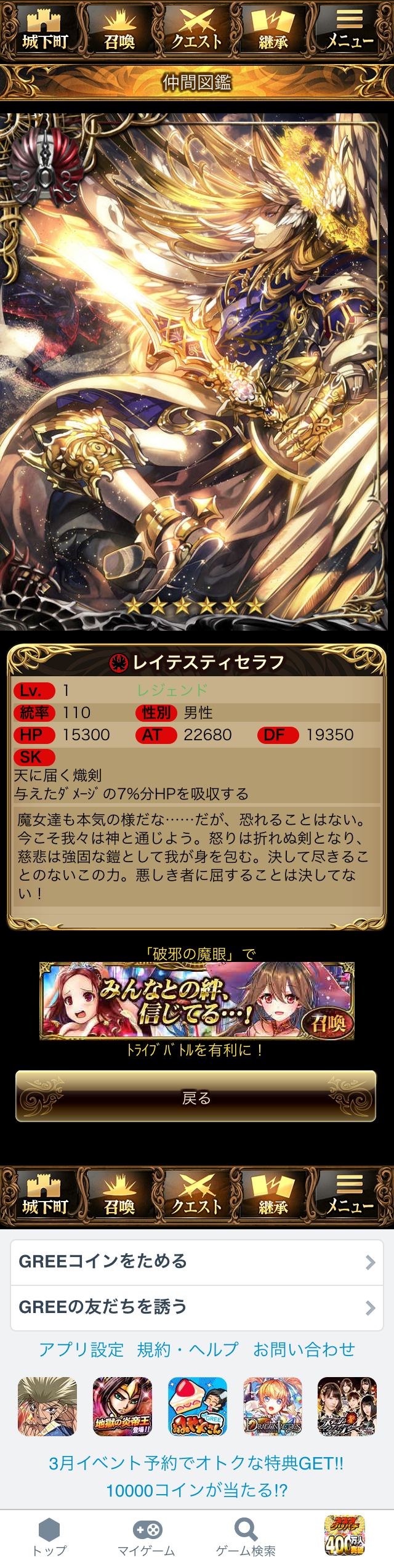The width and height of the screenshot is (394, 1568).
Task: Open the 400万人 game shortcut icon
Action: coord(345,1535)
